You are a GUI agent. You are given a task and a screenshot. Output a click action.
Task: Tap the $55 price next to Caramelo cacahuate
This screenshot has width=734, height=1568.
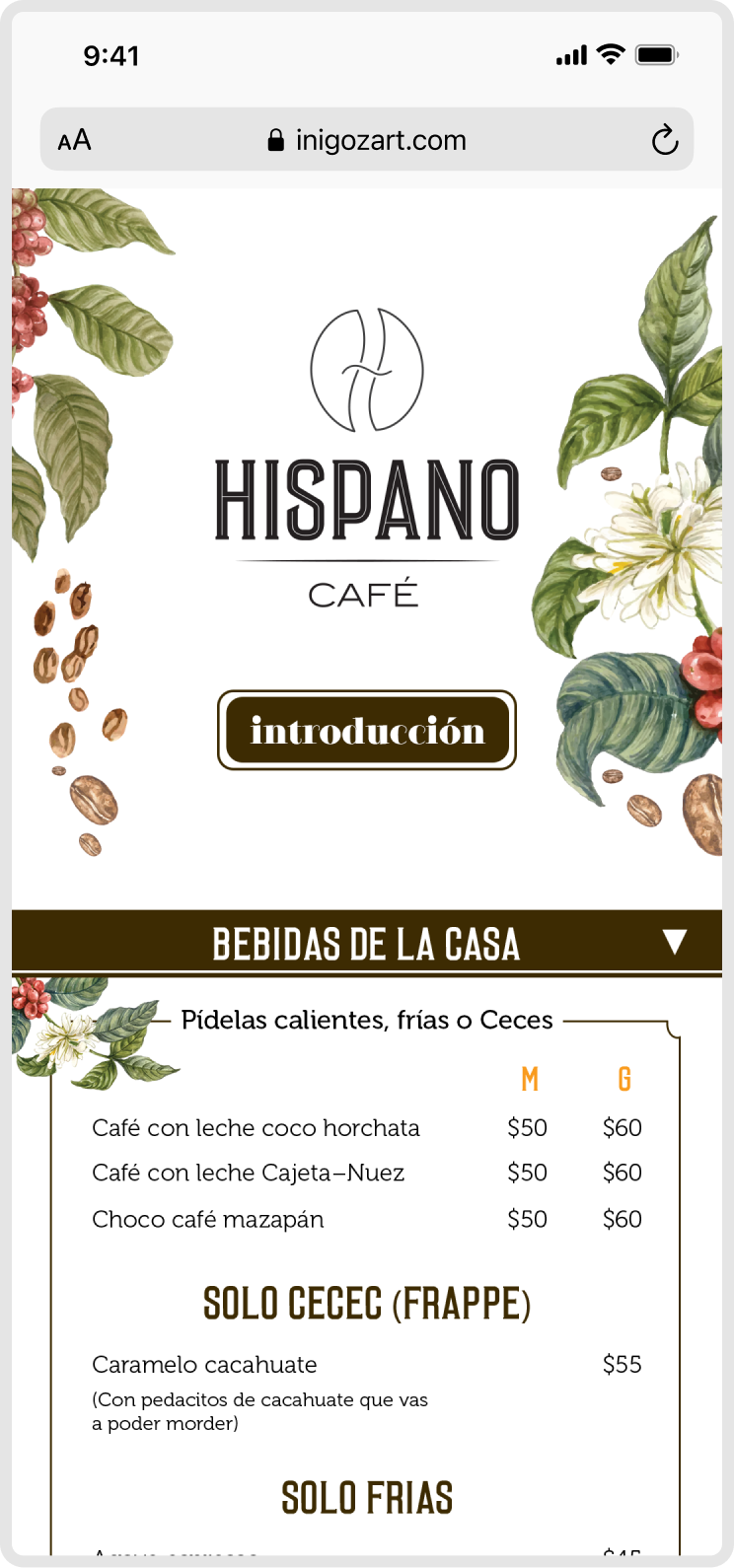tap(623, 1364)
